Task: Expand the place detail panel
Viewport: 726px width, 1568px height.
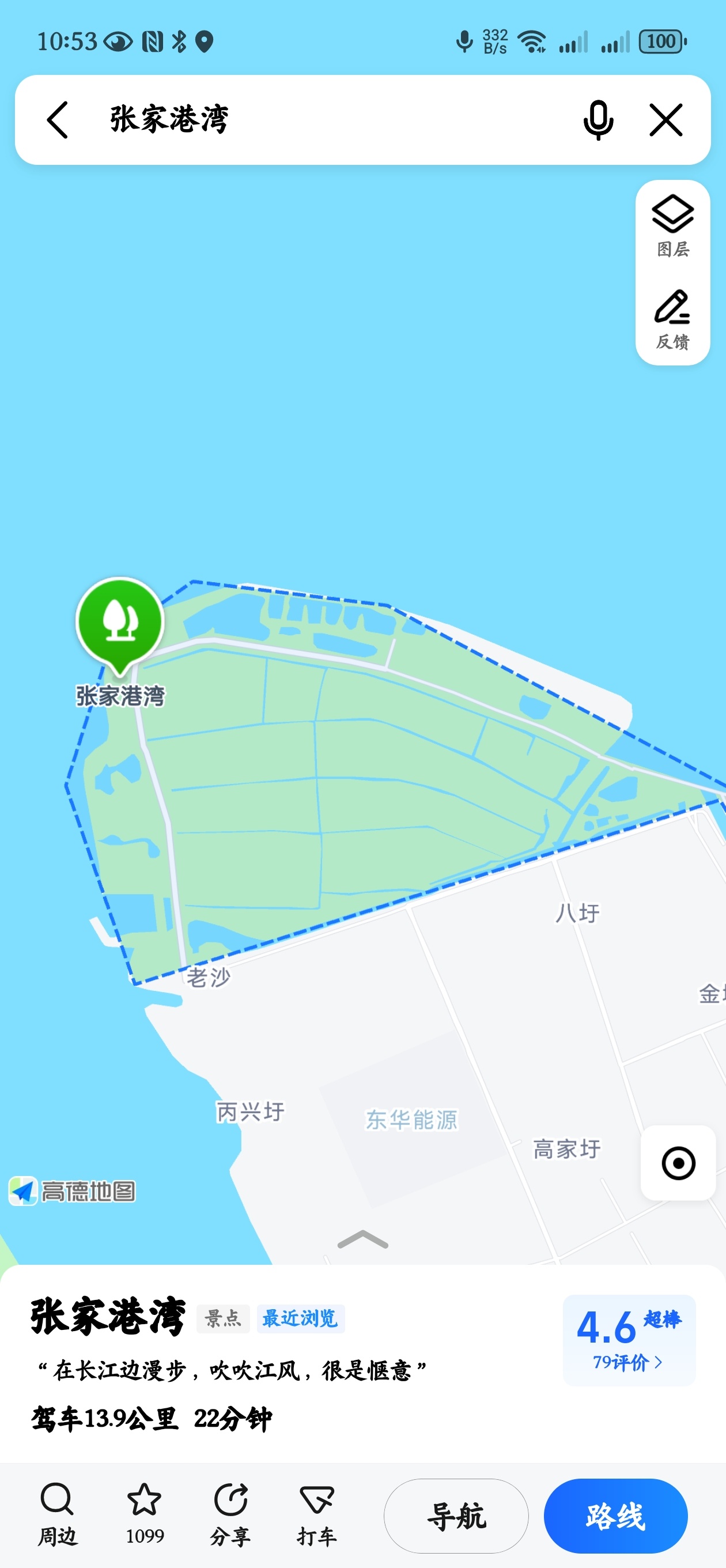Action: coord(362,1239)
